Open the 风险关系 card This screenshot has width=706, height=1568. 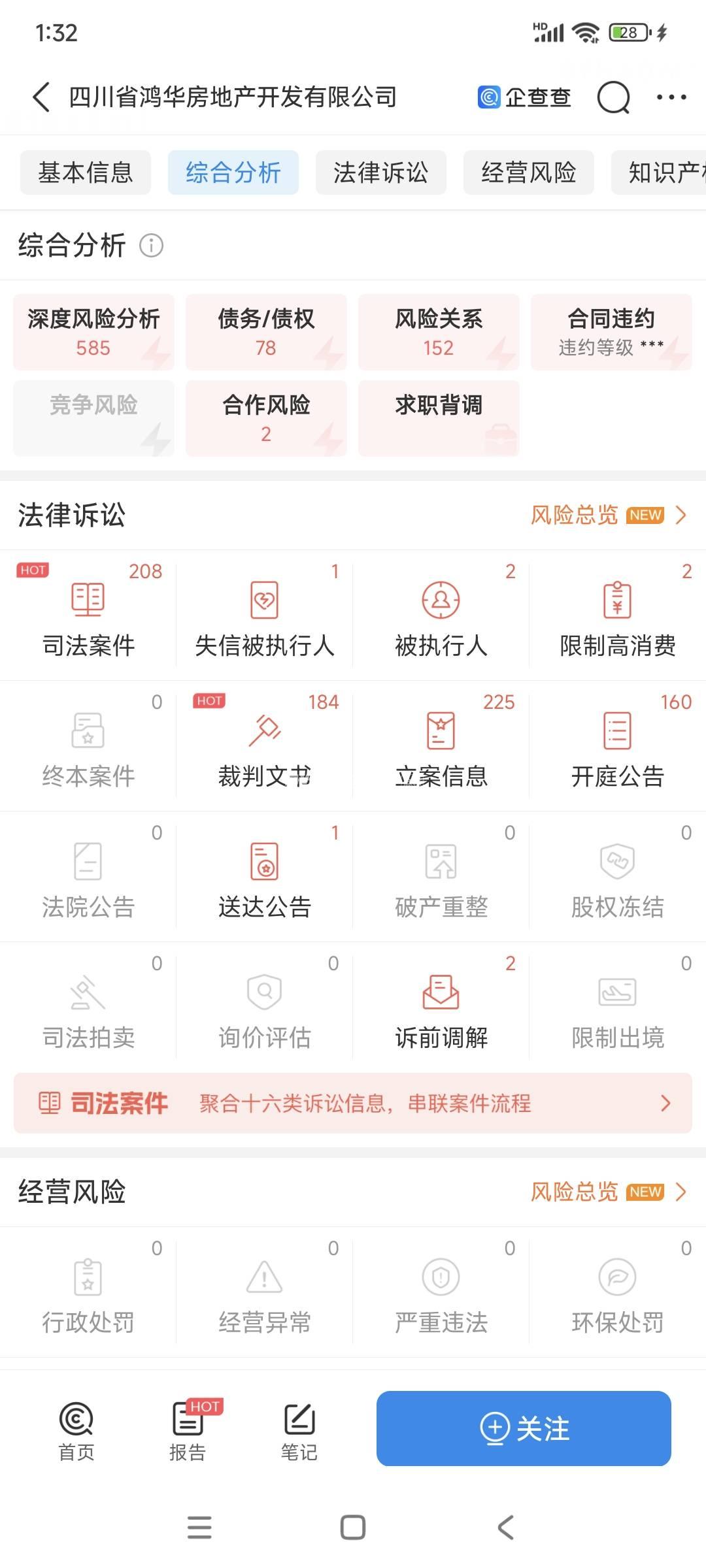439,332
